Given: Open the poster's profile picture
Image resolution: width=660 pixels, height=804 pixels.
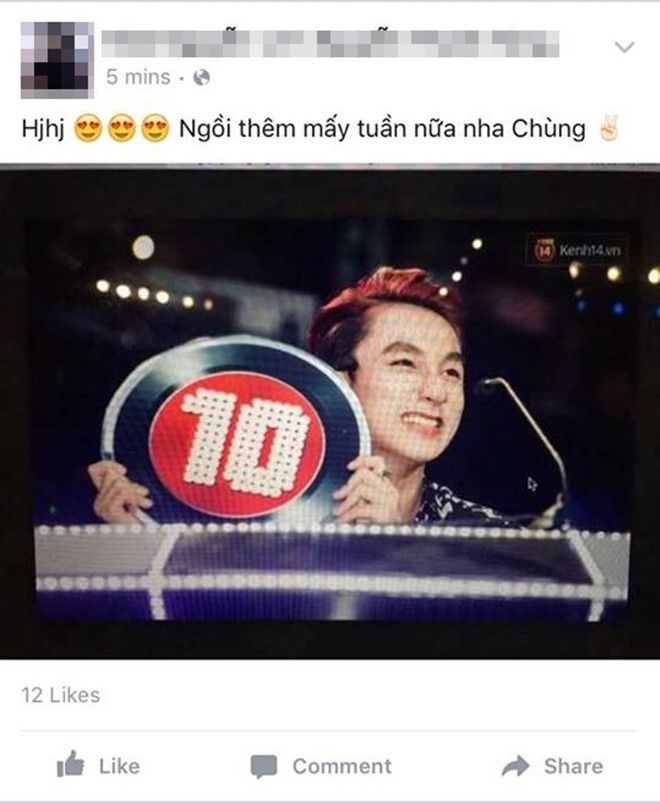Looking at the screenshot, I should tap(56, 57).
